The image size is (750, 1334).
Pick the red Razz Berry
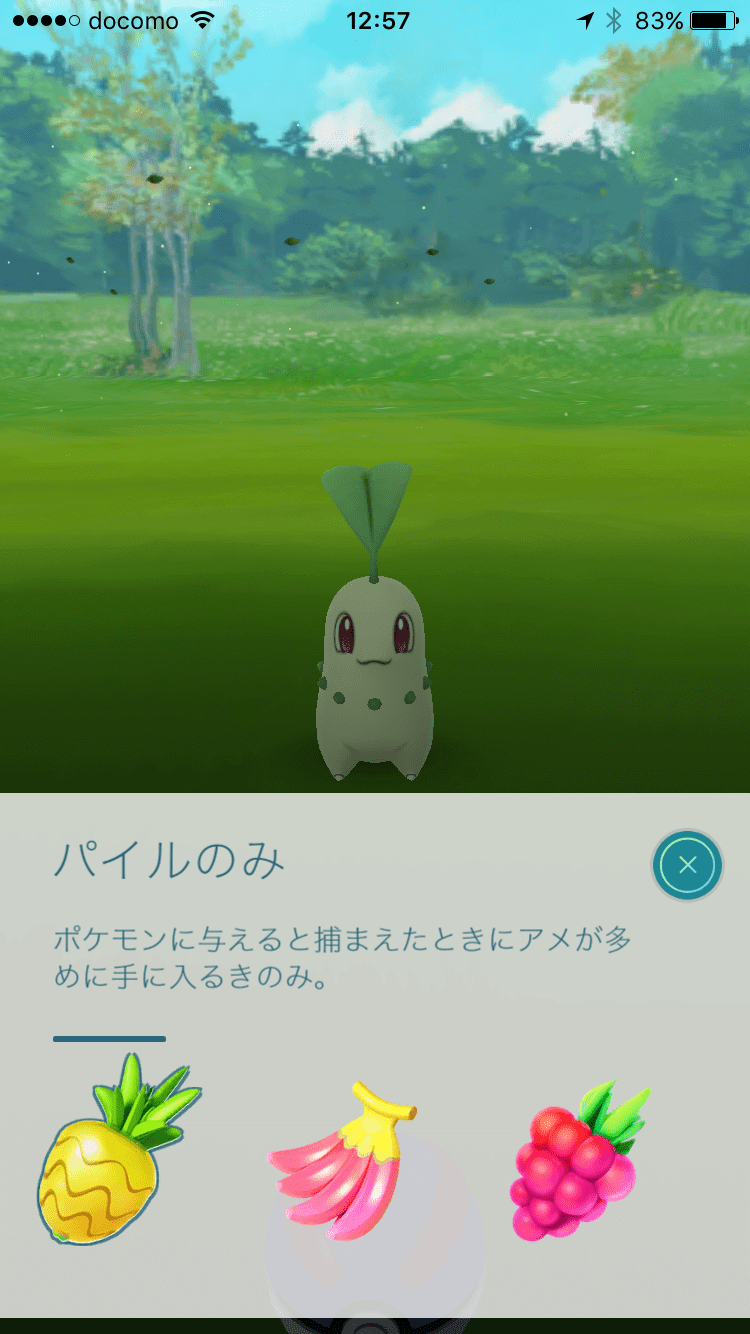pos(580,1158)
